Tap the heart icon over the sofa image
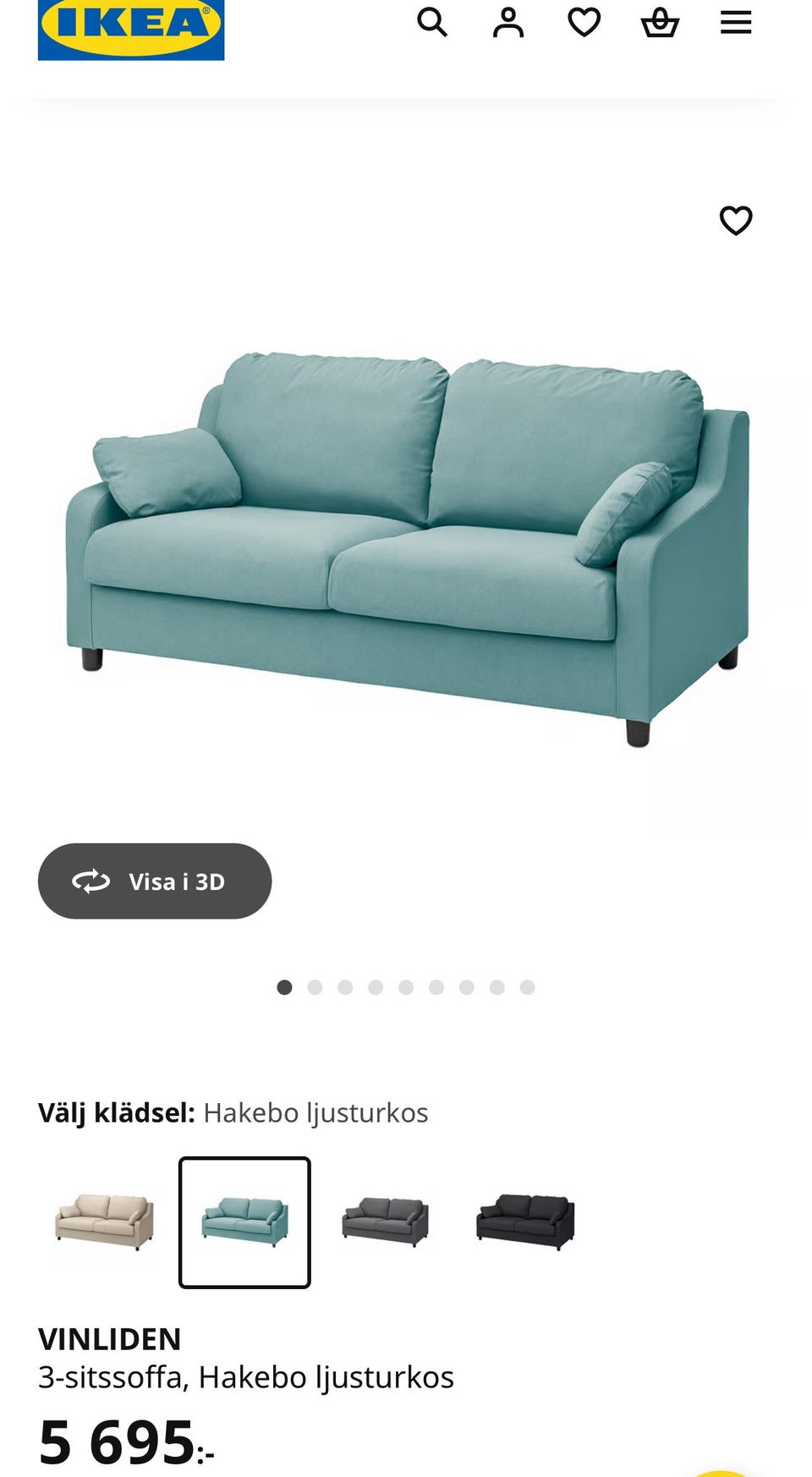812x1477 pixels. click(x=737, y=221)
